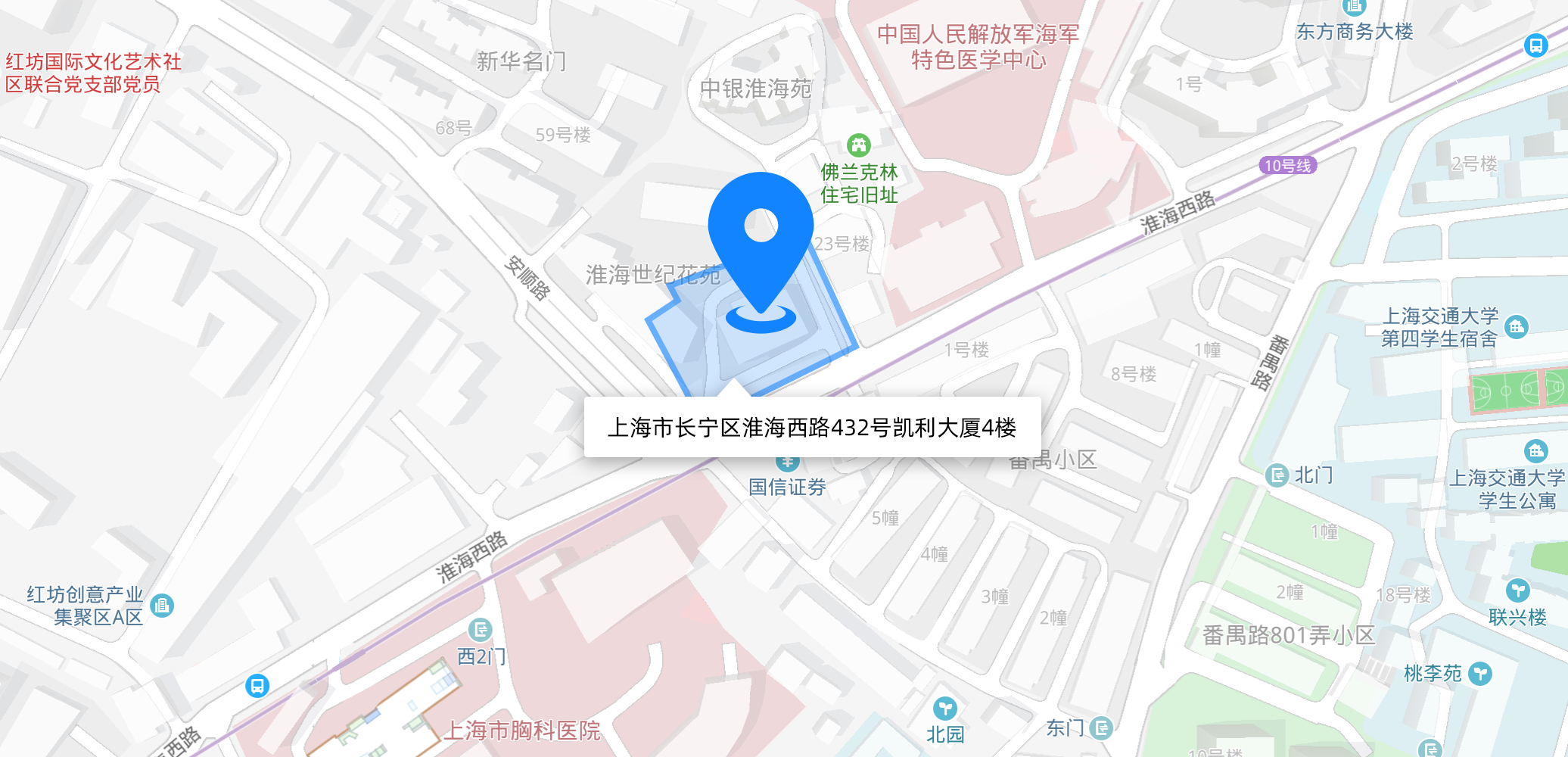Tap the bus stop icon near 东方商务大楼
The image size is (1568, 757).
click(x=1535, y=45)
